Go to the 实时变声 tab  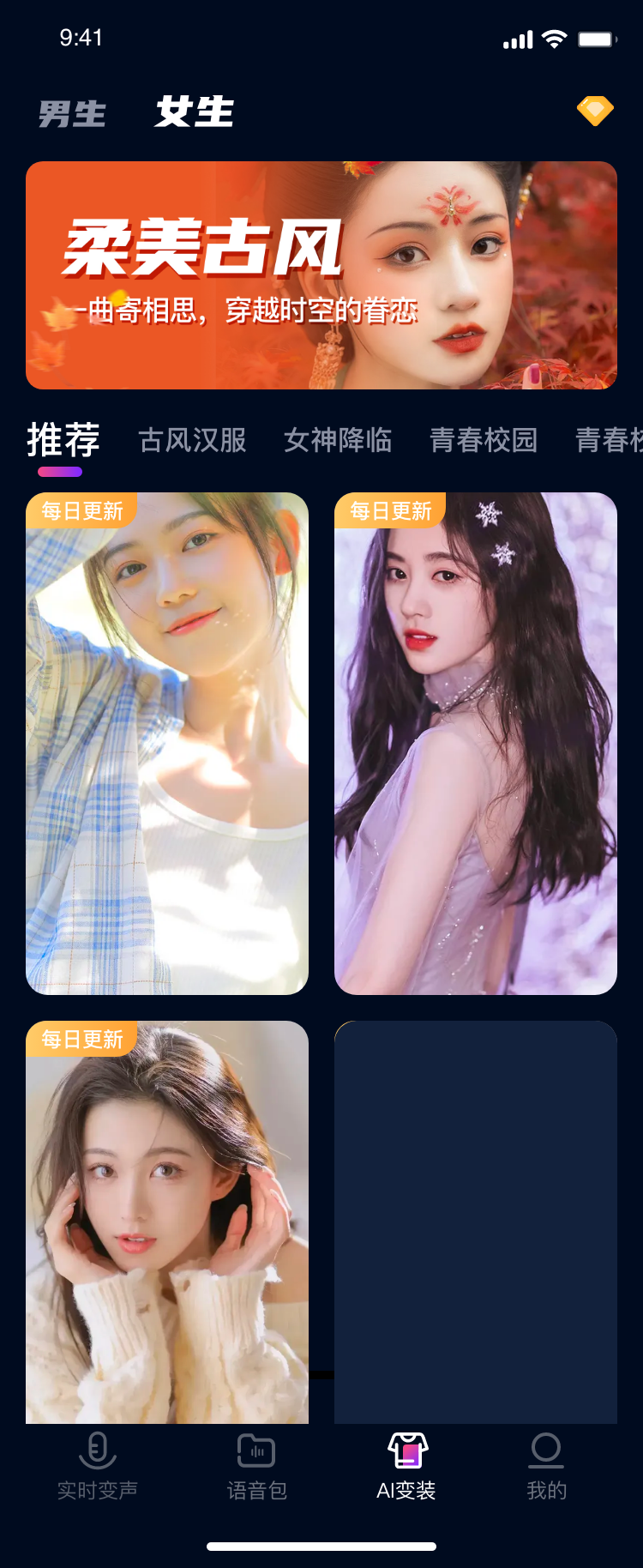(x=97, y=1466)
